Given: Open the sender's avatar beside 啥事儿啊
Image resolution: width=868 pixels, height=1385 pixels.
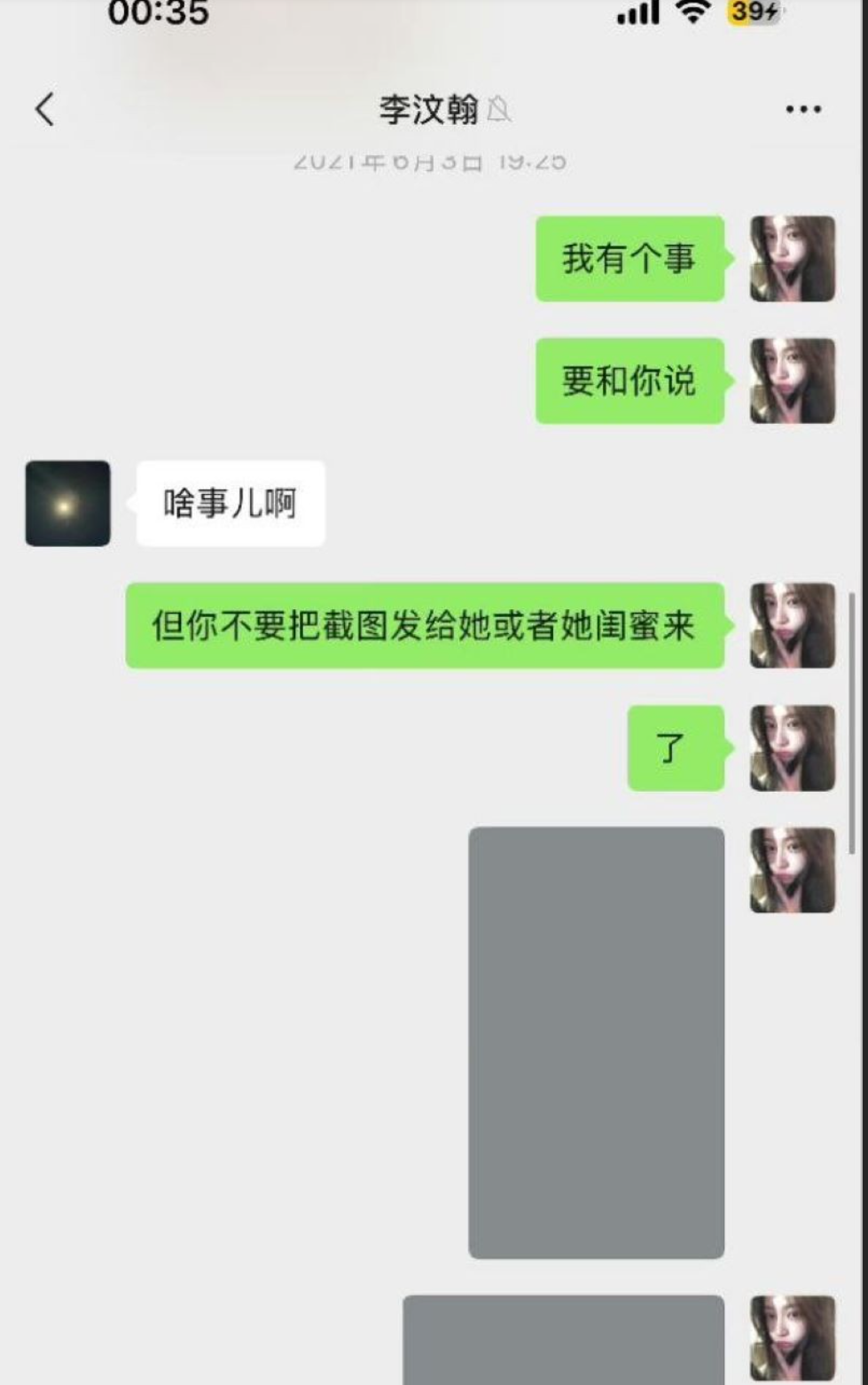Looking at the screenshot, I should tap(68, 504).
